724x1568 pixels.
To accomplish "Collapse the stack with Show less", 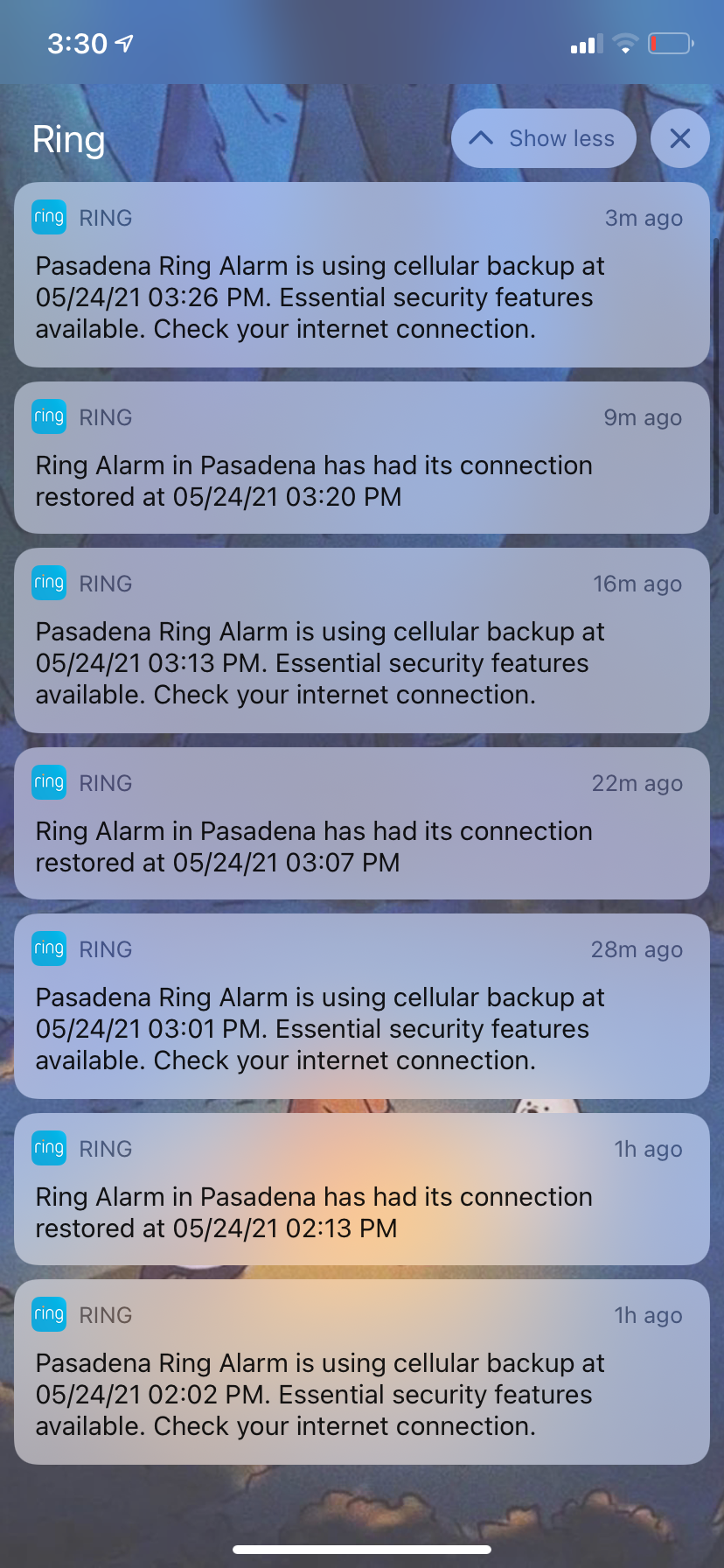I will (543, 138).
